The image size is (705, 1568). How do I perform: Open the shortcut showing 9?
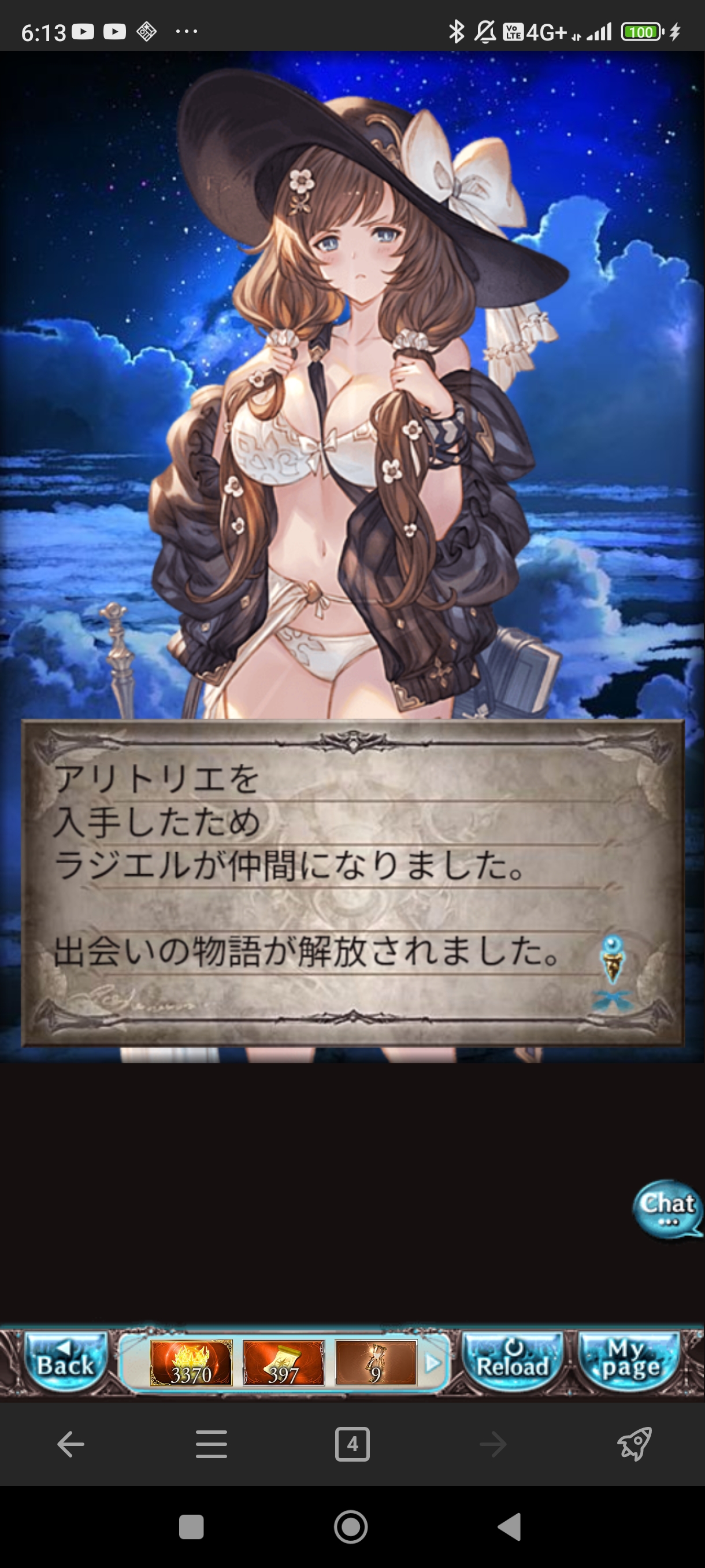pos(375,1363)
